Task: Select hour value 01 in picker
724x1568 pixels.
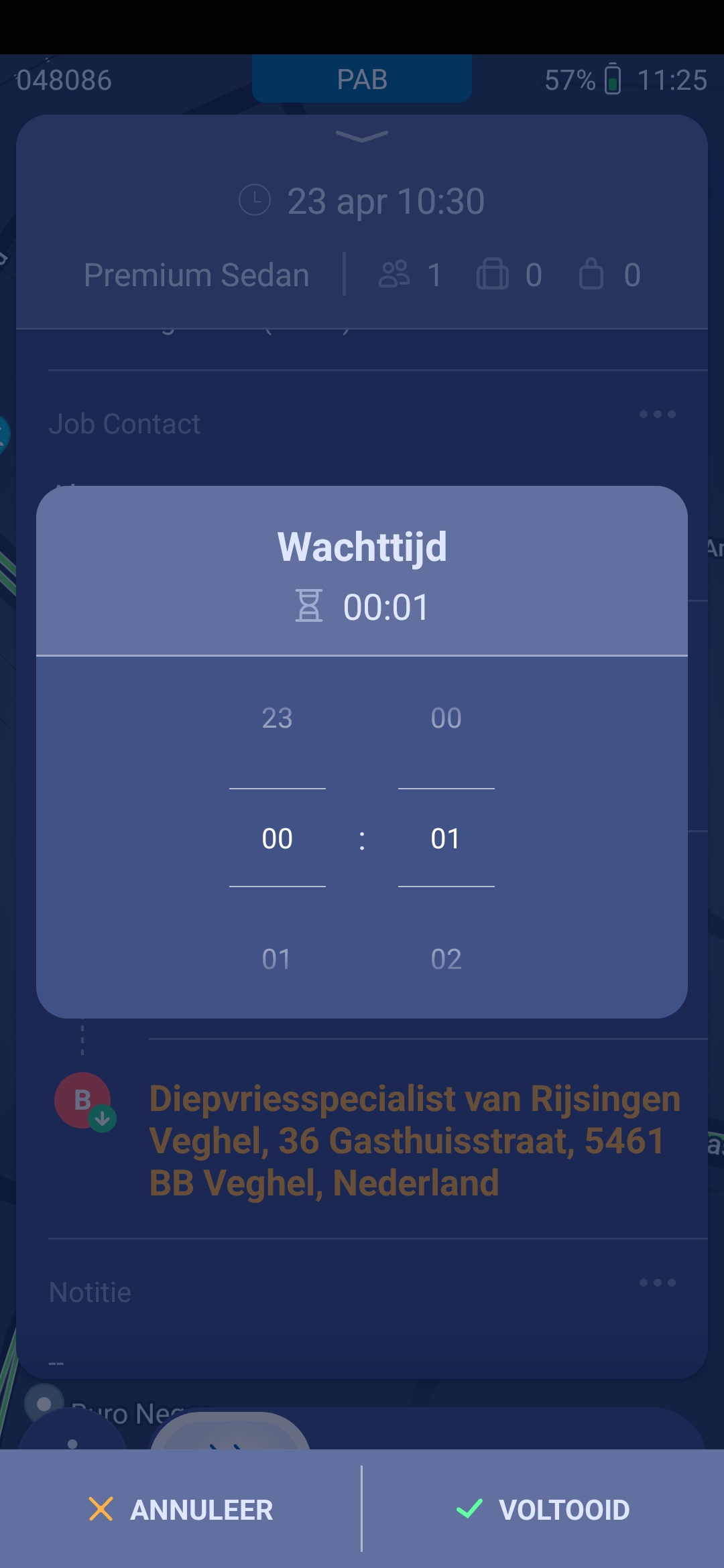Action: 277,959
